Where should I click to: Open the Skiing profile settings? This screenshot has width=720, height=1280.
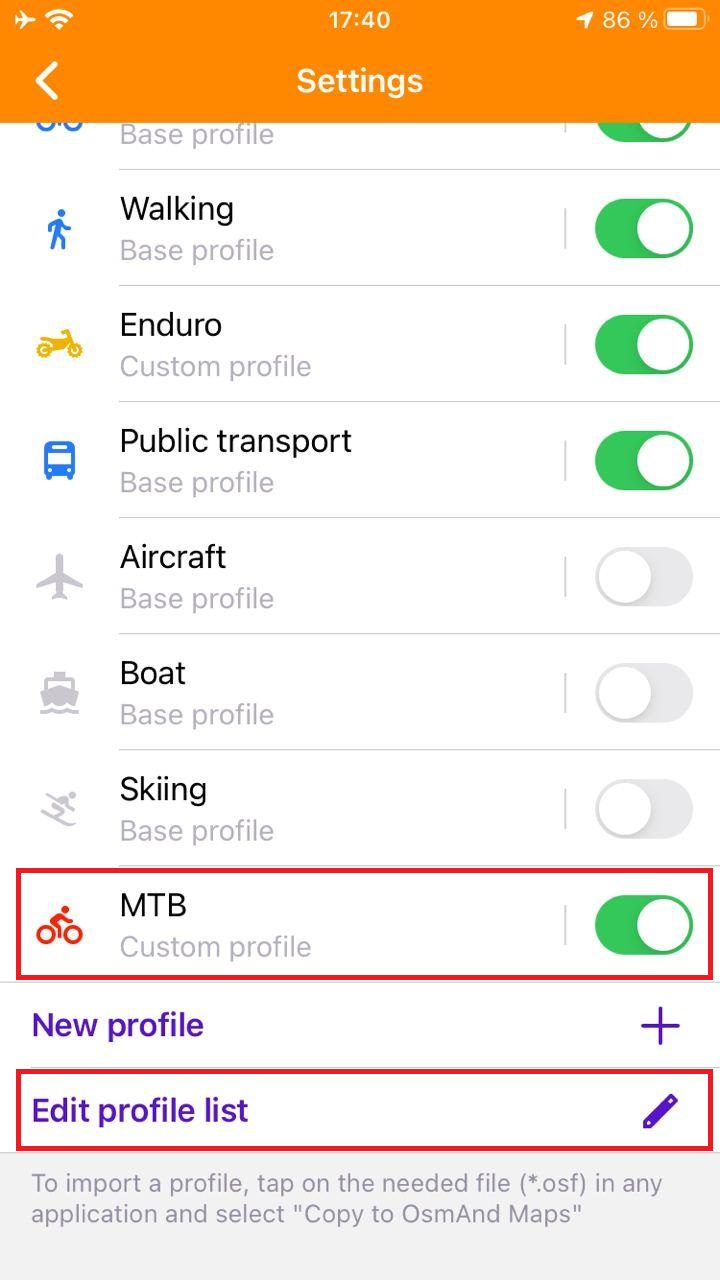[x=300, y=808]
